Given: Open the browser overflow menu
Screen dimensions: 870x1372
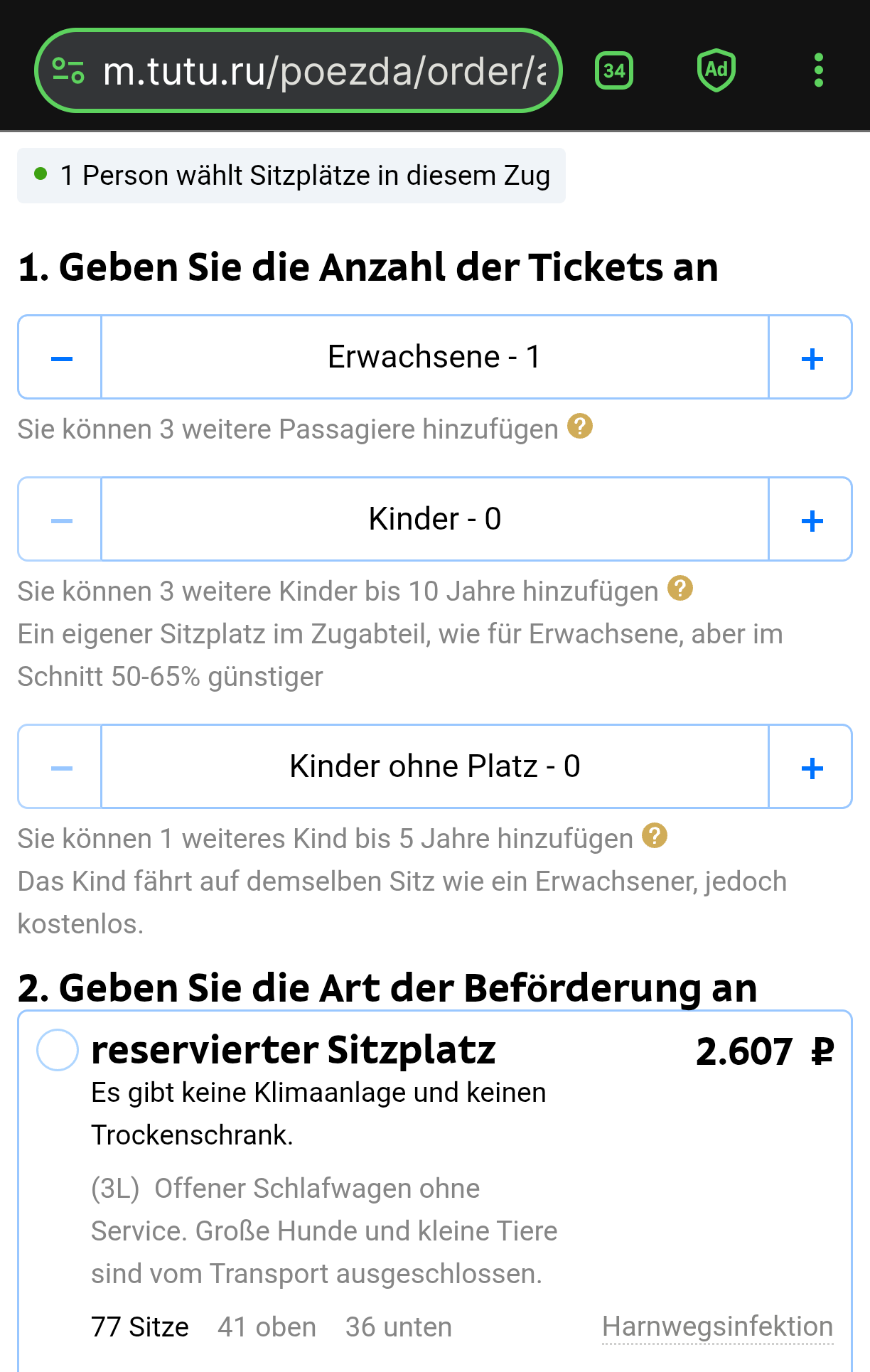Looking at the screenshot, I should (x=818, y=70).
